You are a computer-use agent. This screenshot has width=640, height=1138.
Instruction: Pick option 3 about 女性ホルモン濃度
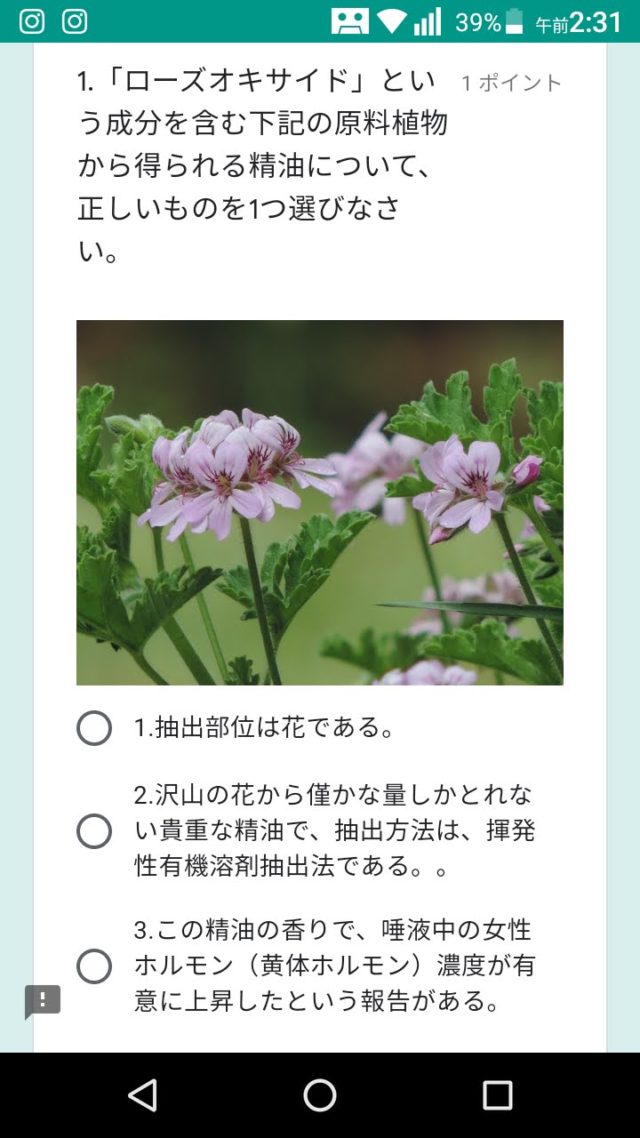(x=94, y=966)
